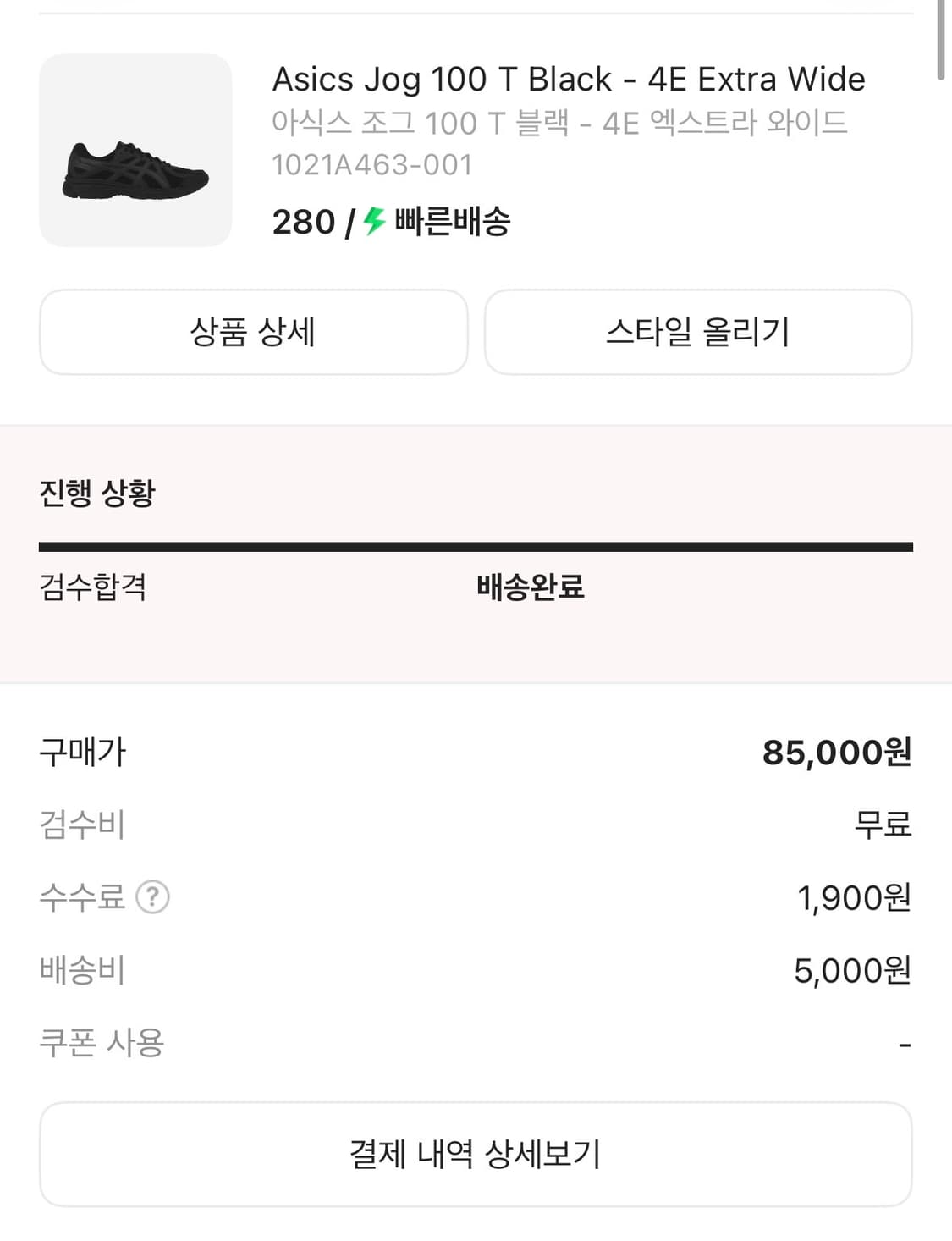
Task: Click the 수수료 service fee amount 1,900원
Action: tap(855, 898)
